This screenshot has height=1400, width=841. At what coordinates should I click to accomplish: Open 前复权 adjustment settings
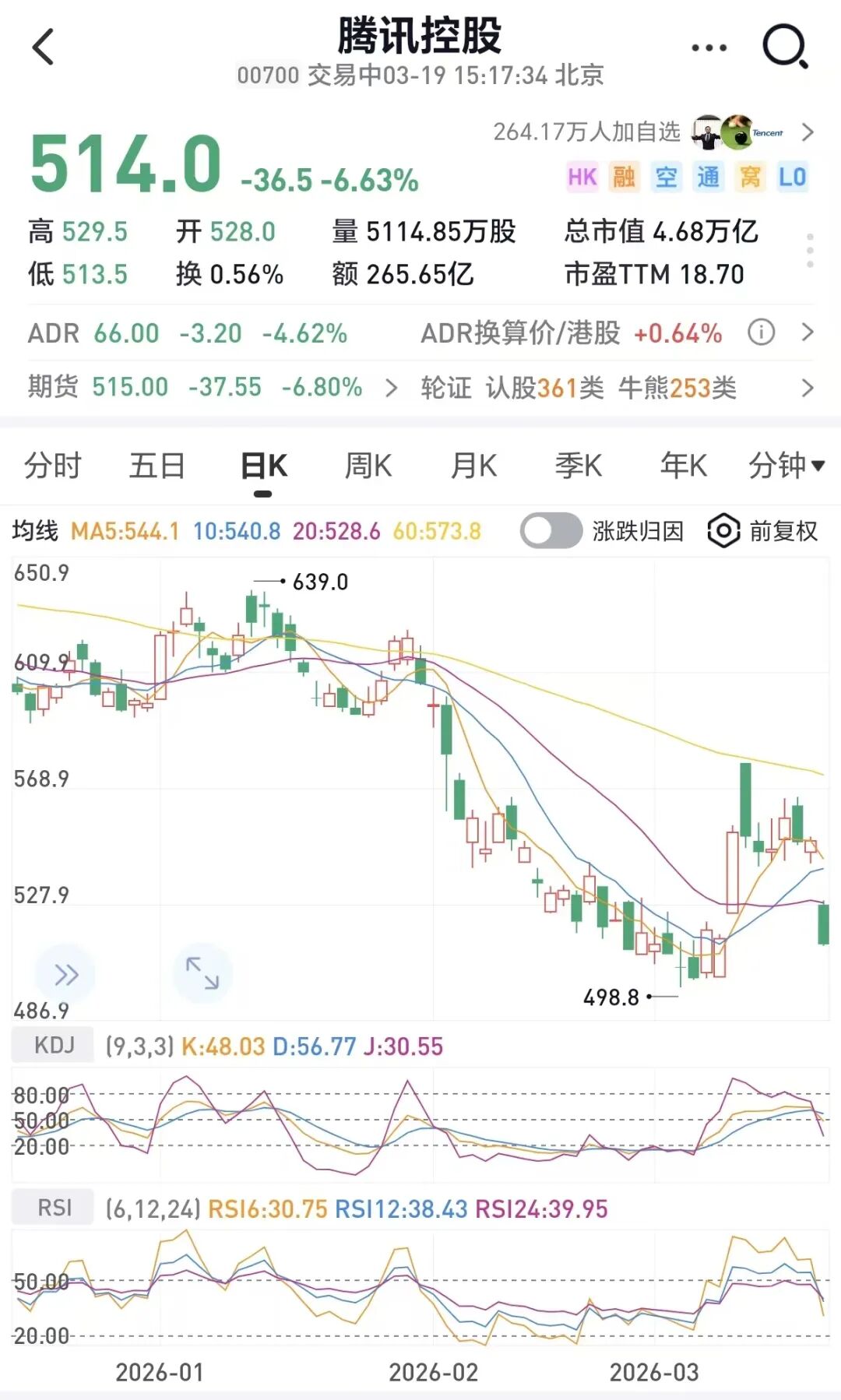(x=763, y=531)
